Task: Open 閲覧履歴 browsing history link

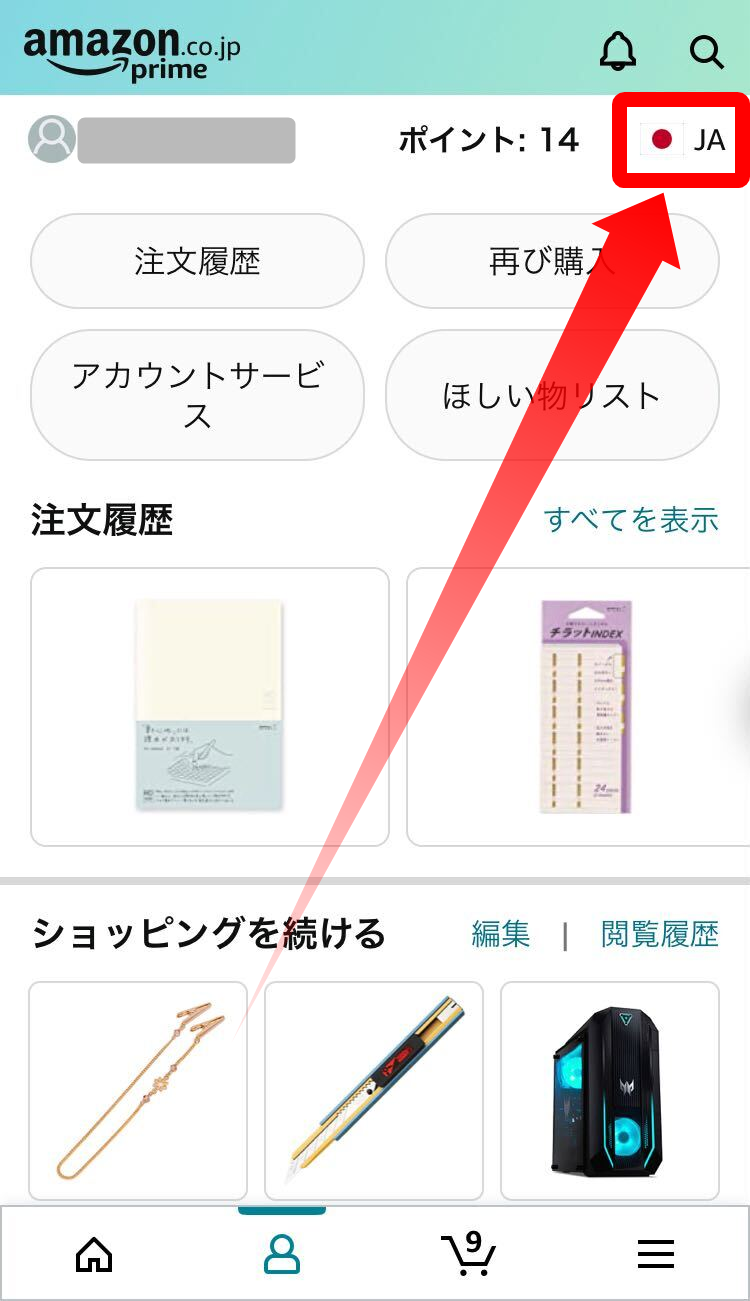Action: (x=659, y=935)
